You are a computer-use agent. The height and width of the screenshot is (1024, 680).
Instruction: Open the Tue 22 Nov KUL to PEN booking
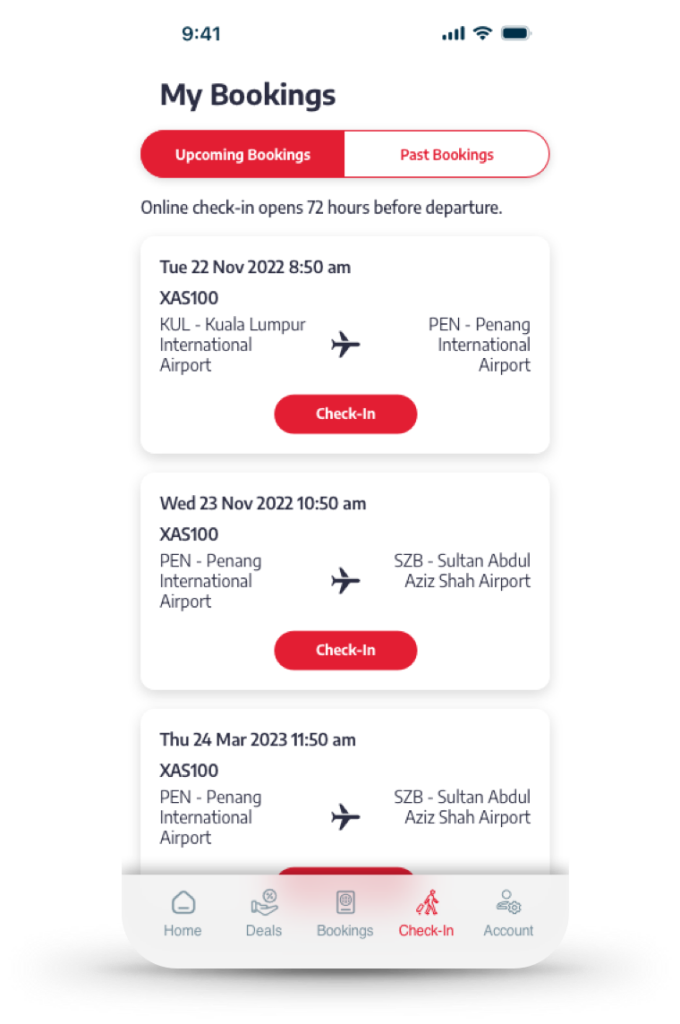coord(345,320)
